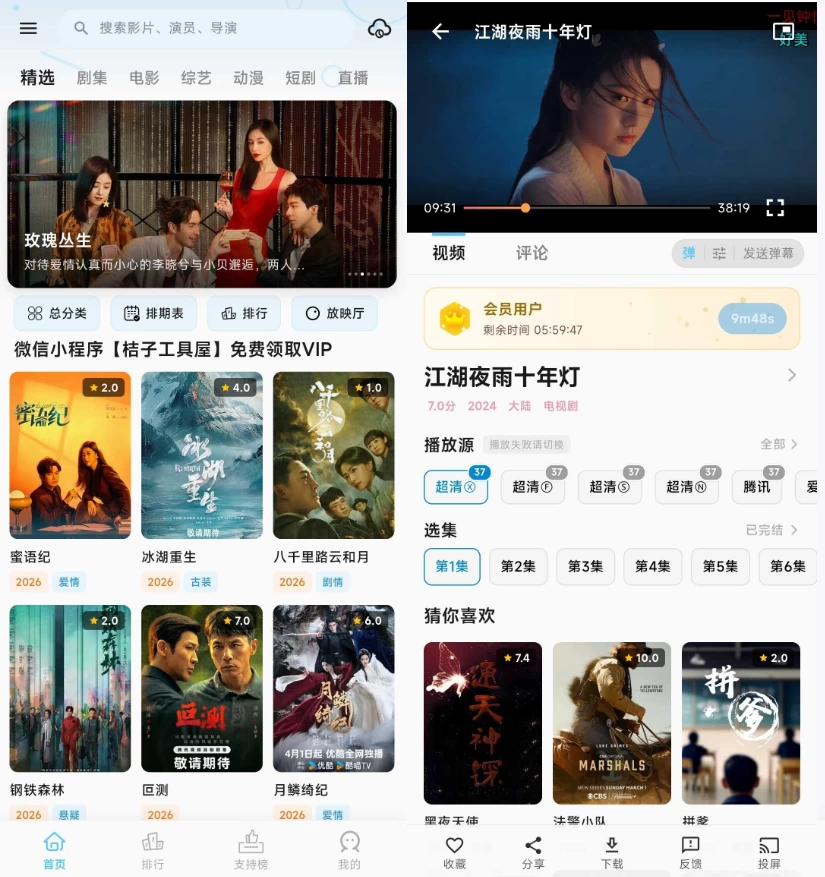Image resolution: width=825 pixels, height=877 pixels.
Task: Tap the 收藏 heart icon to favorite
Action: click(x=454, y=849)
